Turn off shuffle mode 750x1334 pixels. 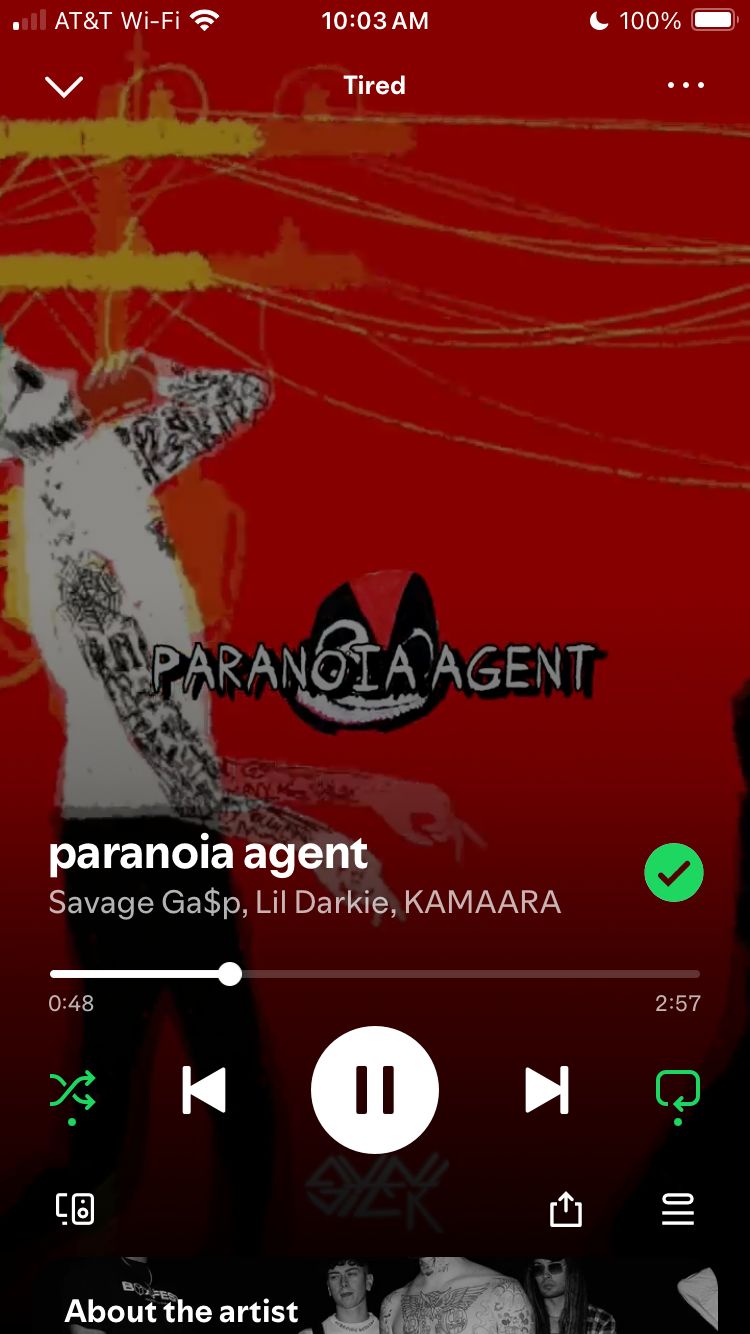pos(73,1090)
